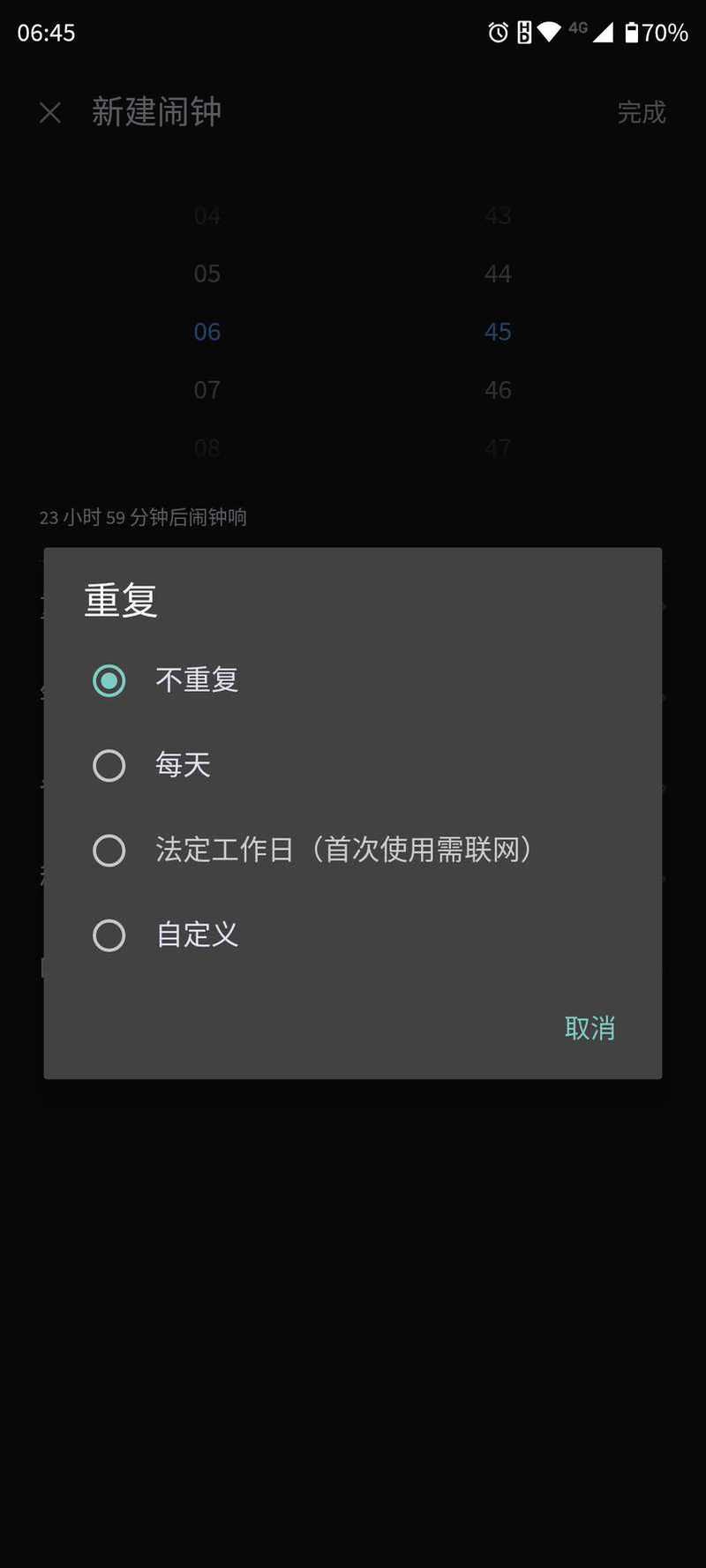Pick the 自定义 repeat option
Viewport: 706px width, 1568px height.
coord(353,934)
